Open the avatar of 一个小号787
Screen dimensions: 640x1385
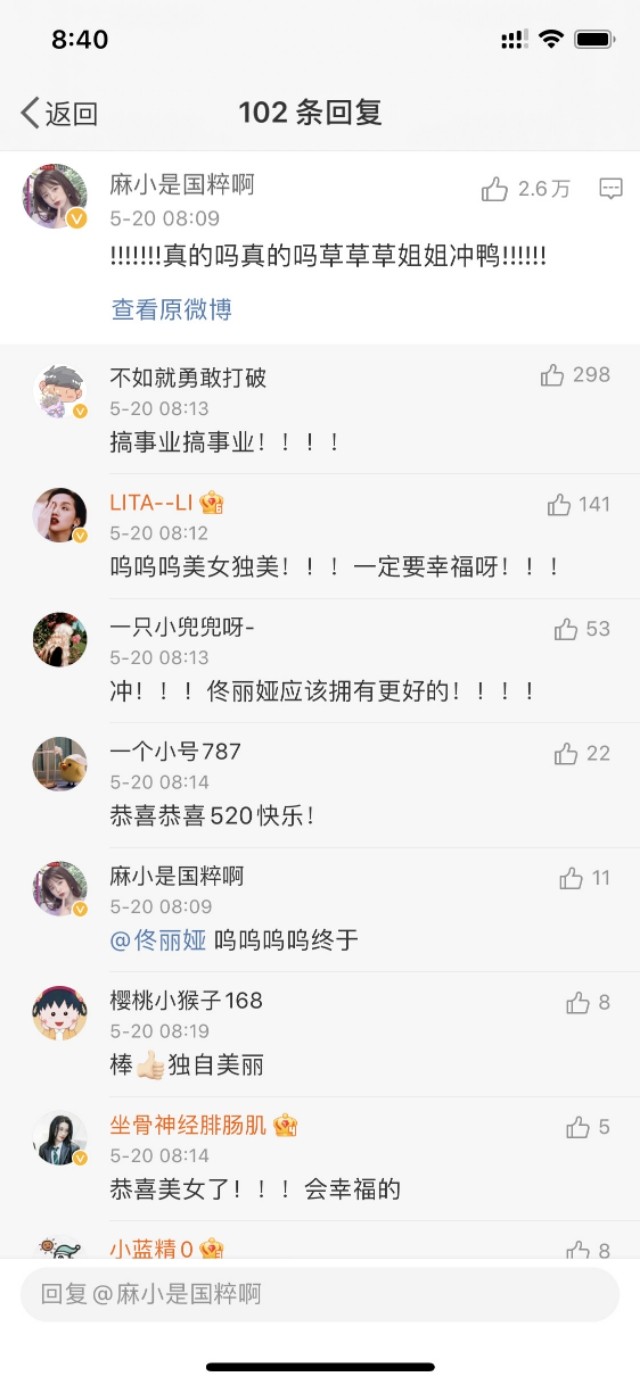(60, 764)
